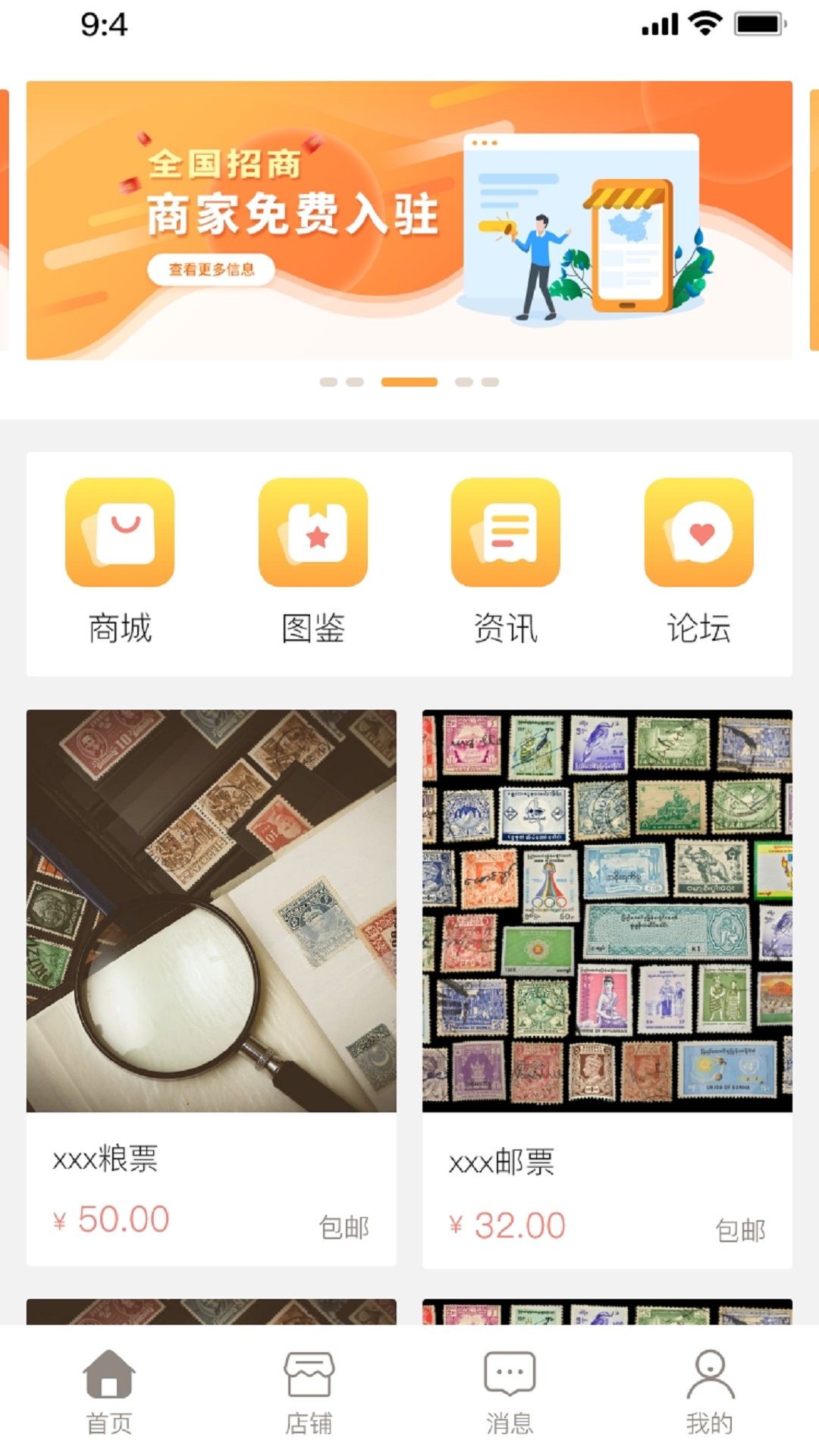
Task: Open the 论坛 forum section
Action: [x=698, y=561]
